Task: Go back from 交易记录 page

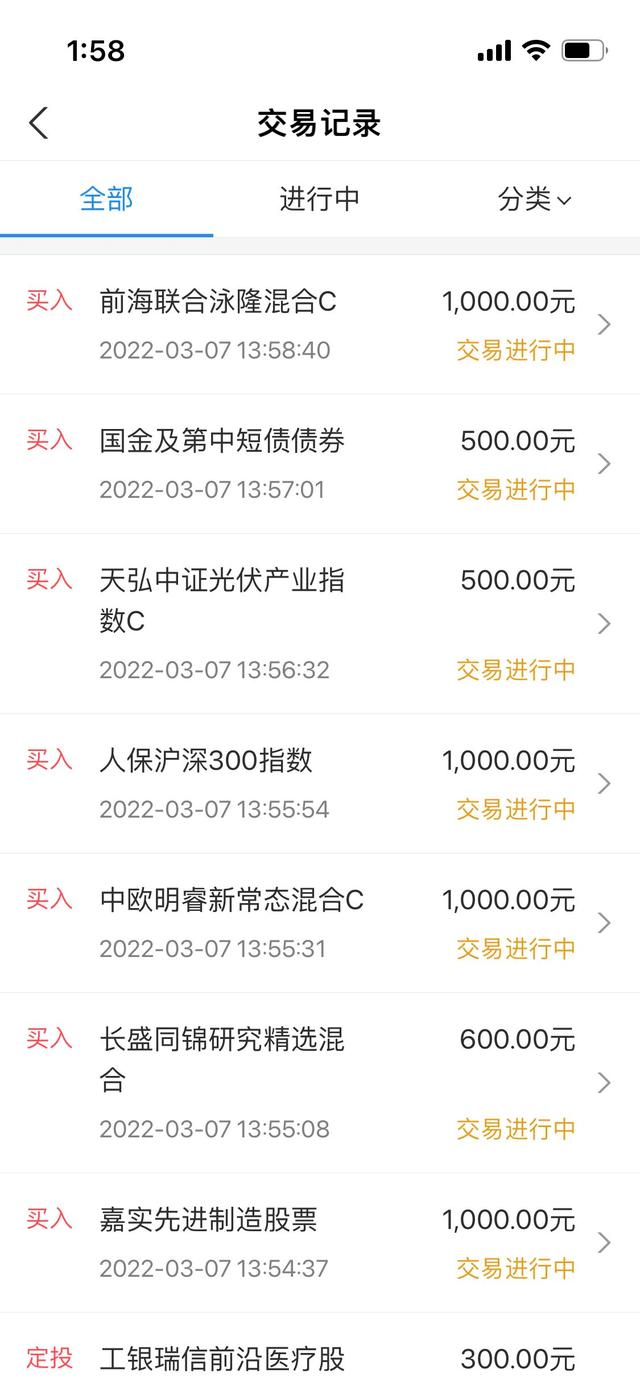Action: pos(38,124)
